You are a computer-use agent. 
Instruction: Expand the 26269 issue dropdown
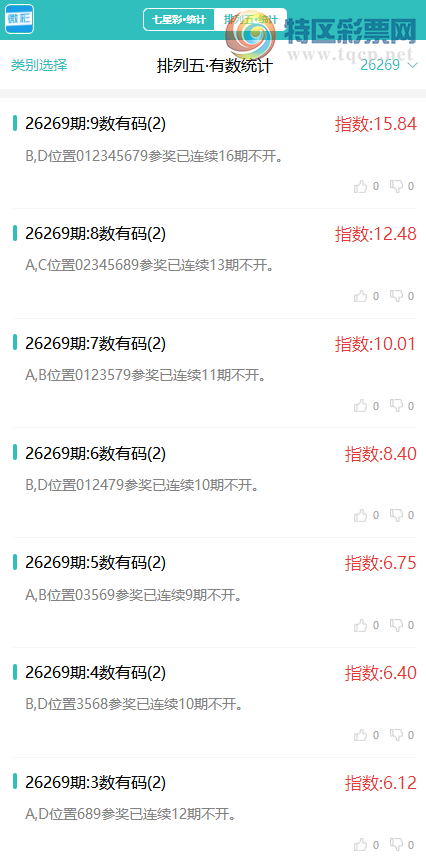[389, 65]
